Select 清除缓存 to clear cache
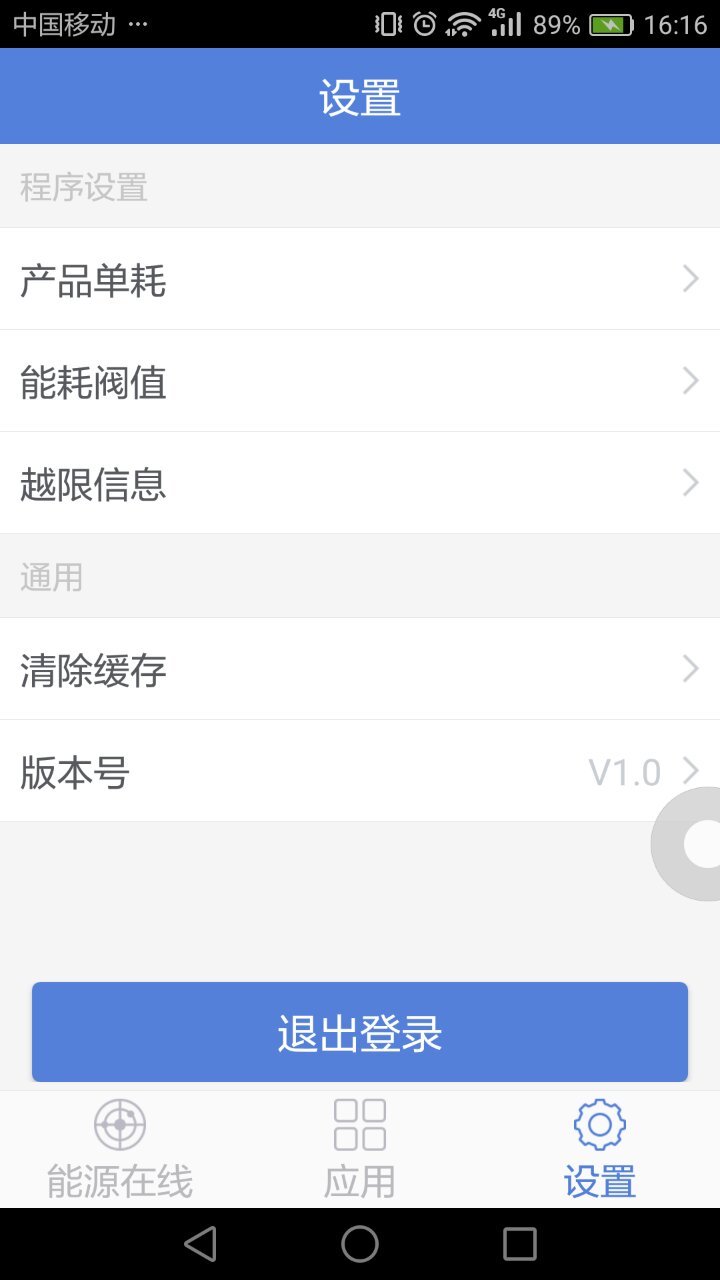 coord(360,670)
